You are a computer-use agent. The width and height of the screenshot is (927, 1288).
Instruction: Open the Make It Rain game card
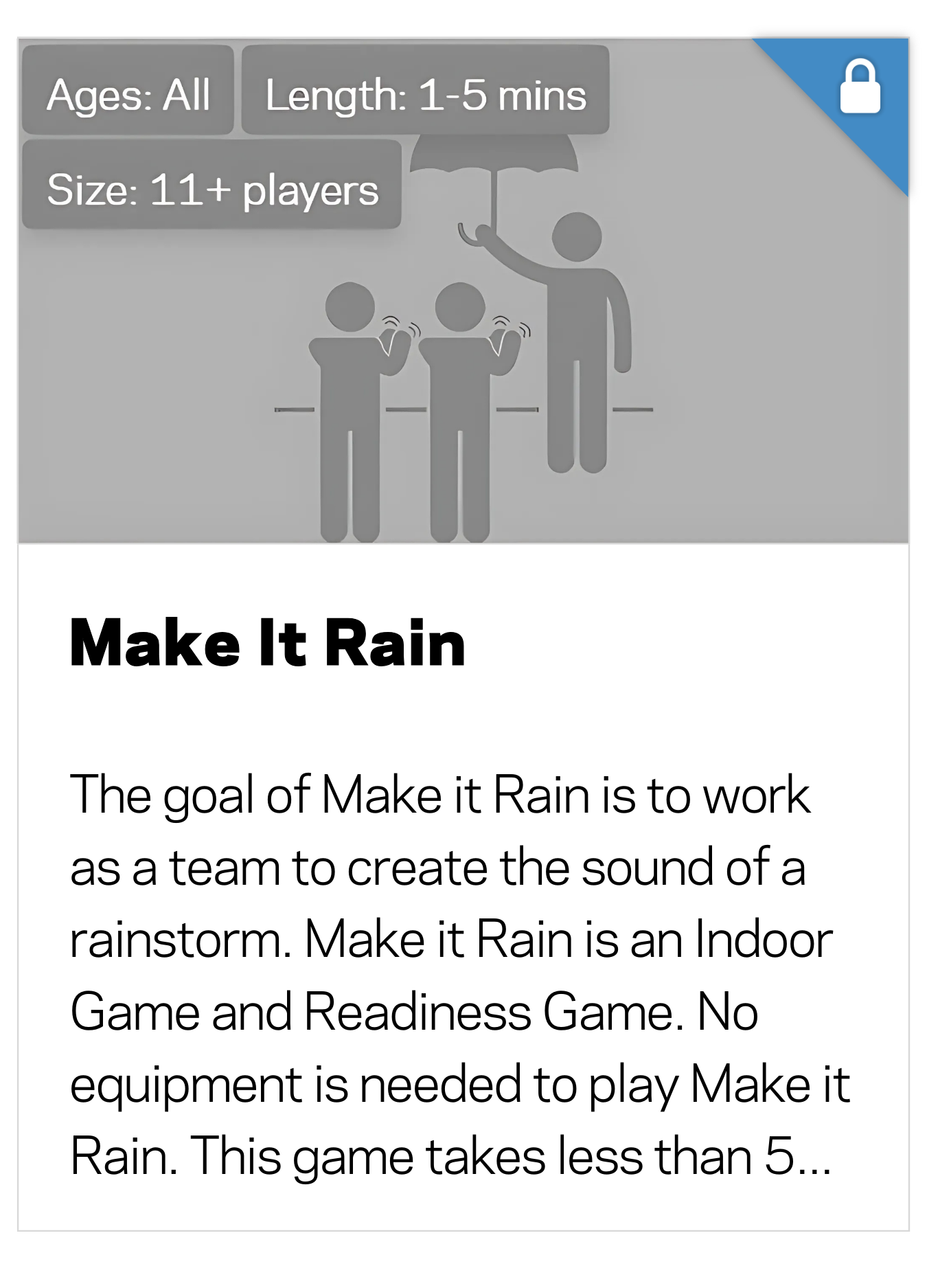tap(268, 644)
